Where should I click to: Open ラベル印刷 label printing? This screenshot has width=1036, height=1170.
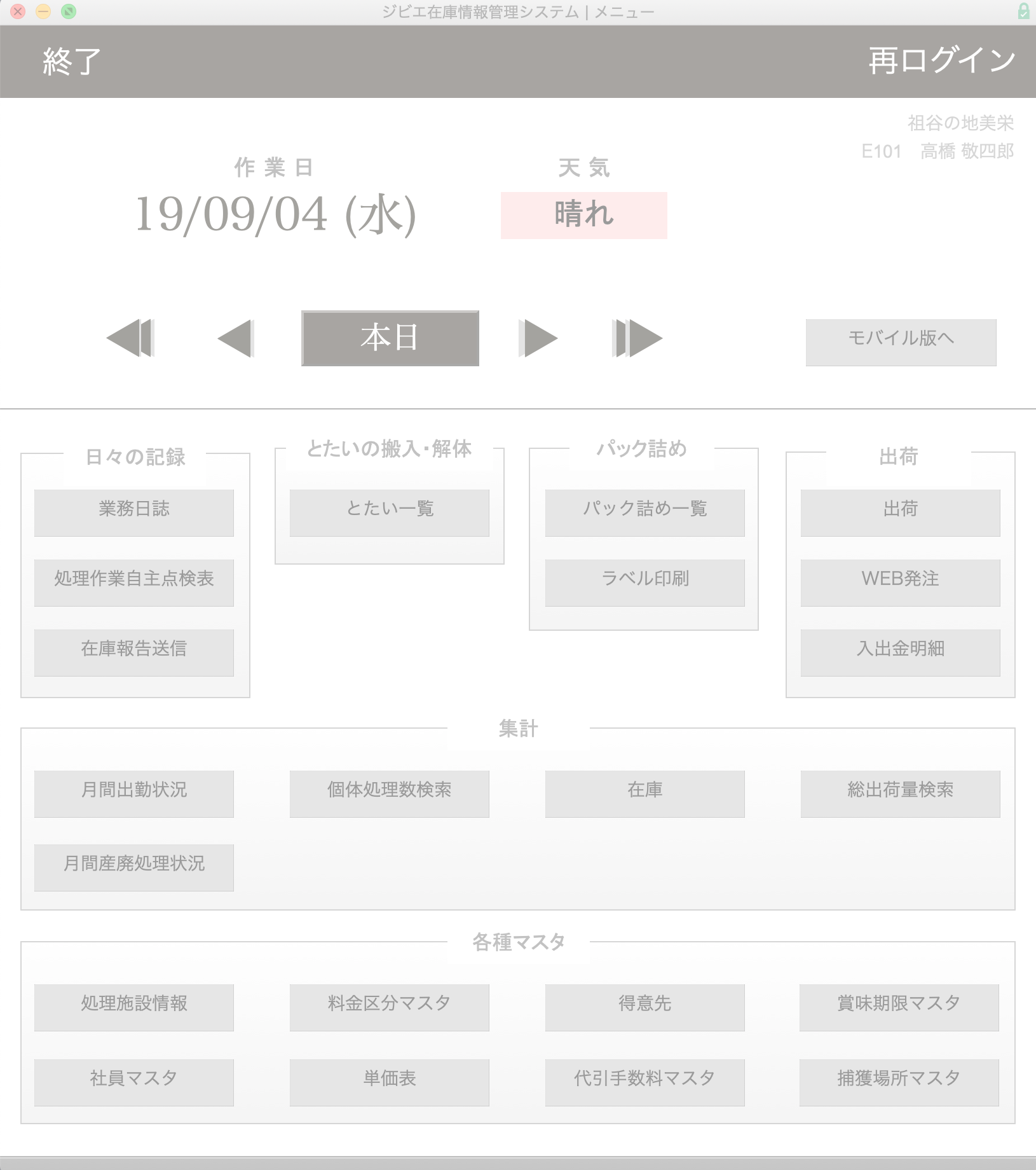pyautogui.click(x=644, y=582)
